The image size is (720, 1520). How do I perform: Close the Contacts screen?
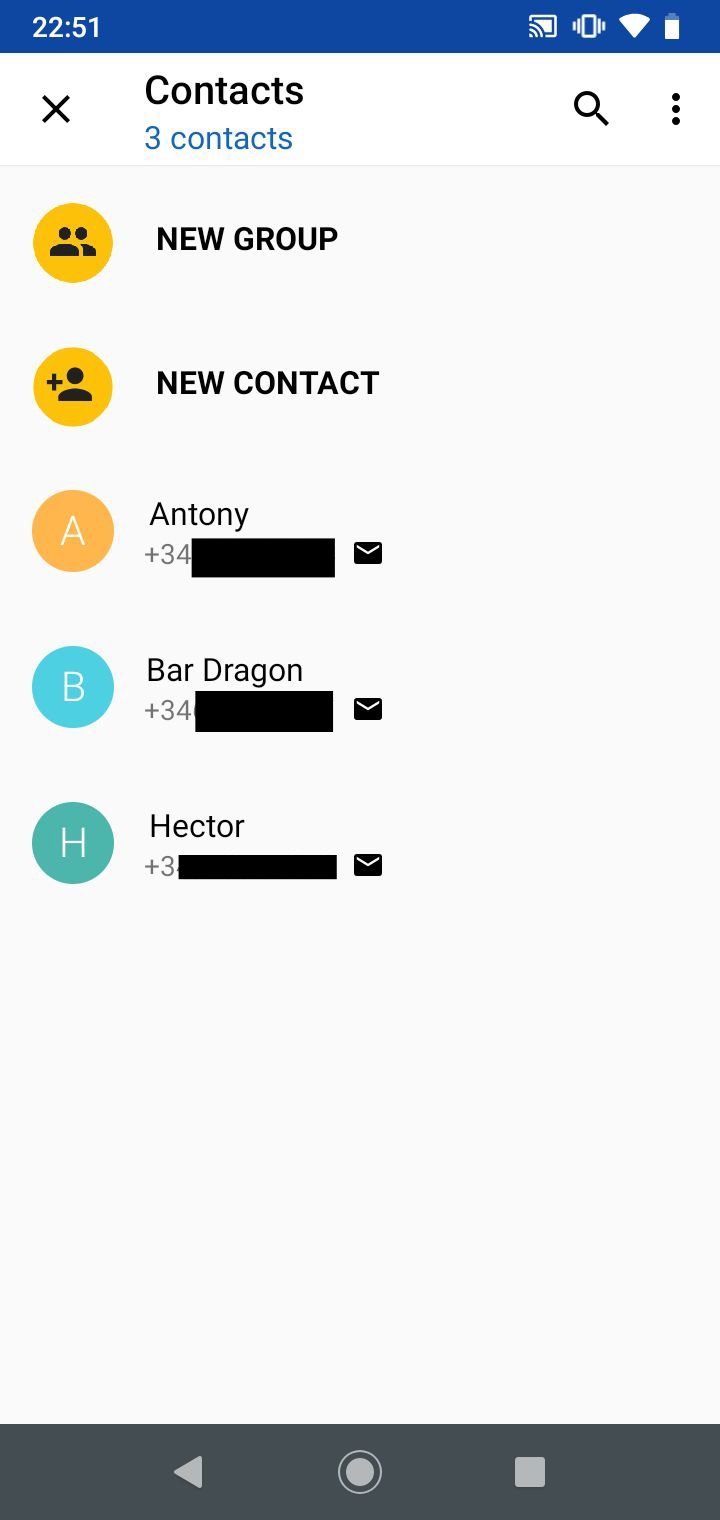[x=56, y=109]
